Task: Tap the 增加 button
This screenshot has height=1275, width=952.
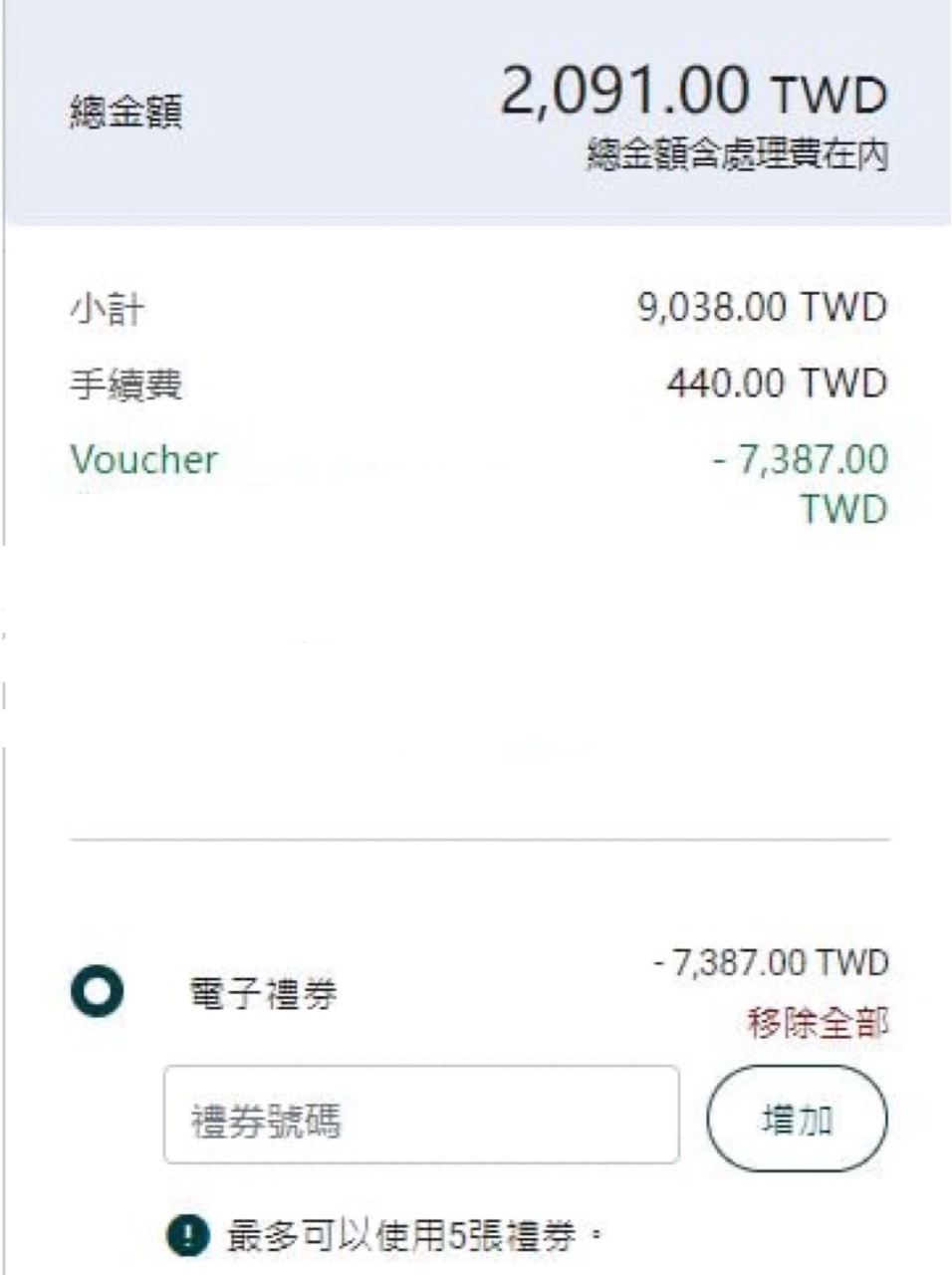Action: 797,1119
